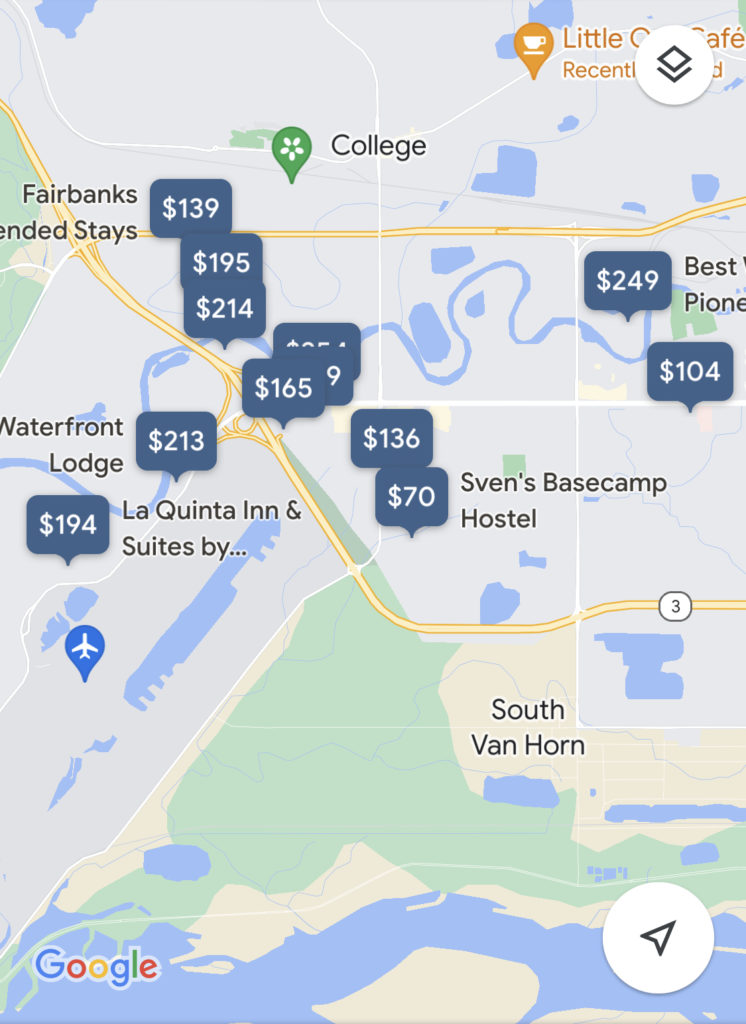746x1024 pixels.
Task: Select the $249 hotel pin
Action: 627,281
